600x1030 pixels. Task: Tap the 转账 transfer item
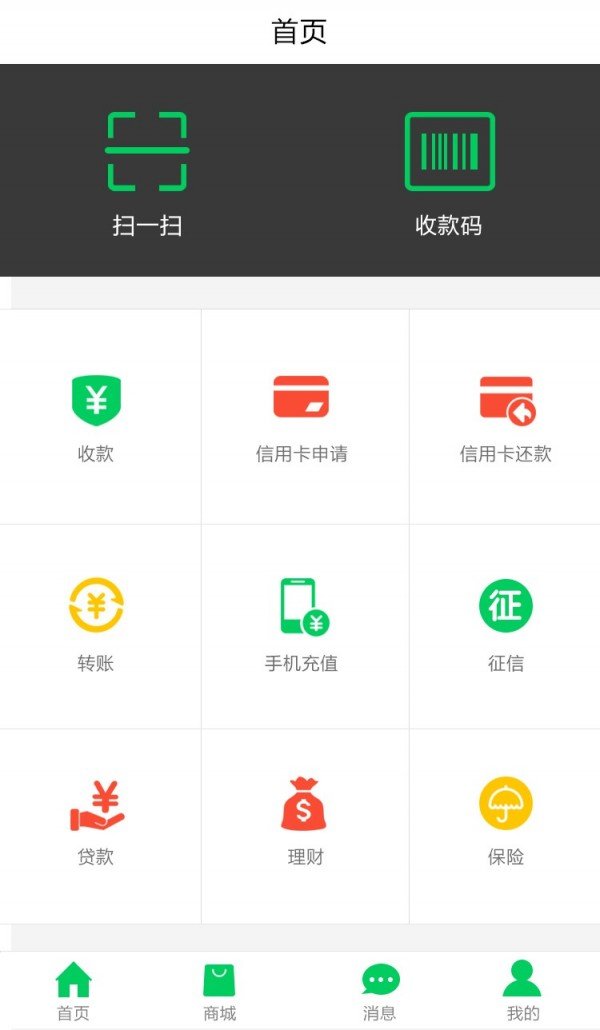[96, 625]
